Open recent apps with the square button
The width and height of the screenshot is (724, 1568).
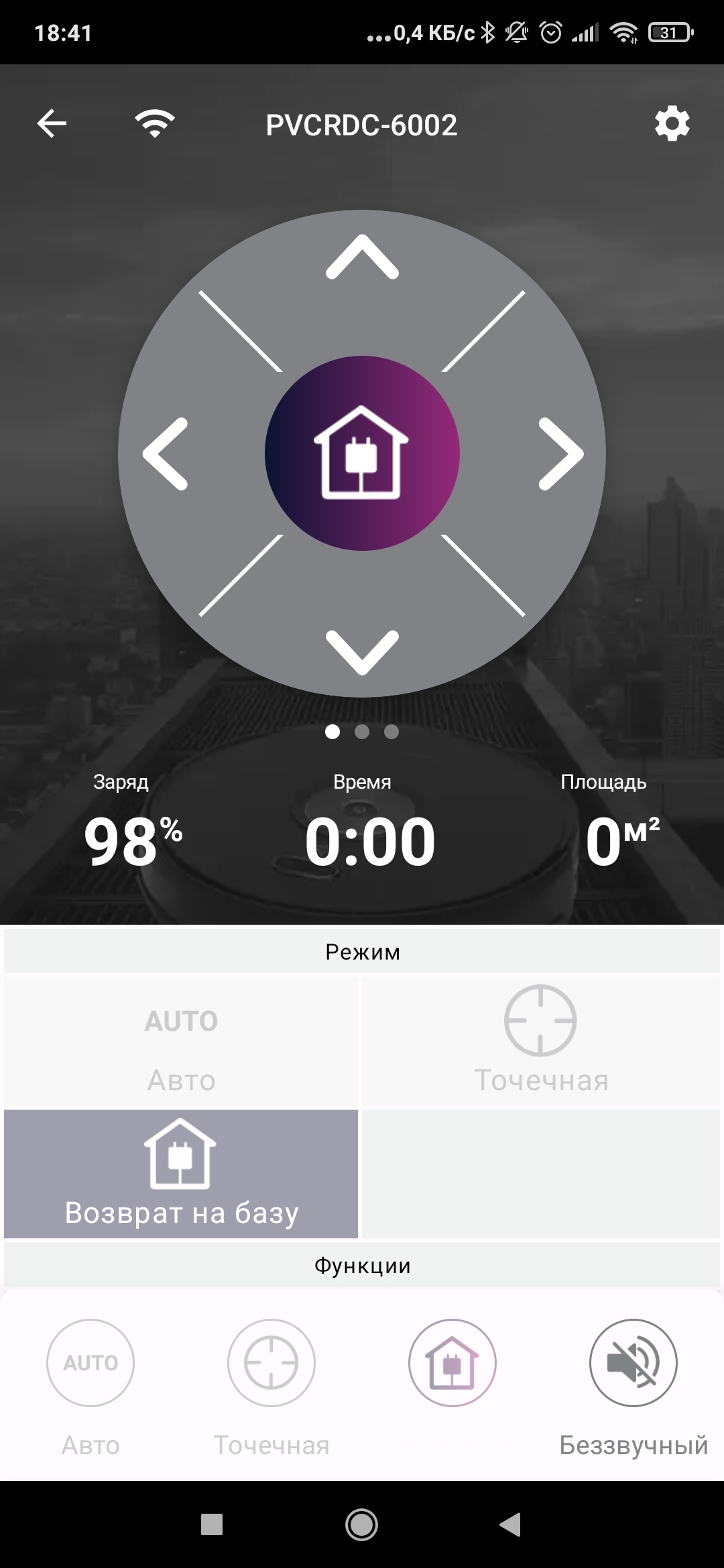pyautogui.click(x=212, y=1524)
